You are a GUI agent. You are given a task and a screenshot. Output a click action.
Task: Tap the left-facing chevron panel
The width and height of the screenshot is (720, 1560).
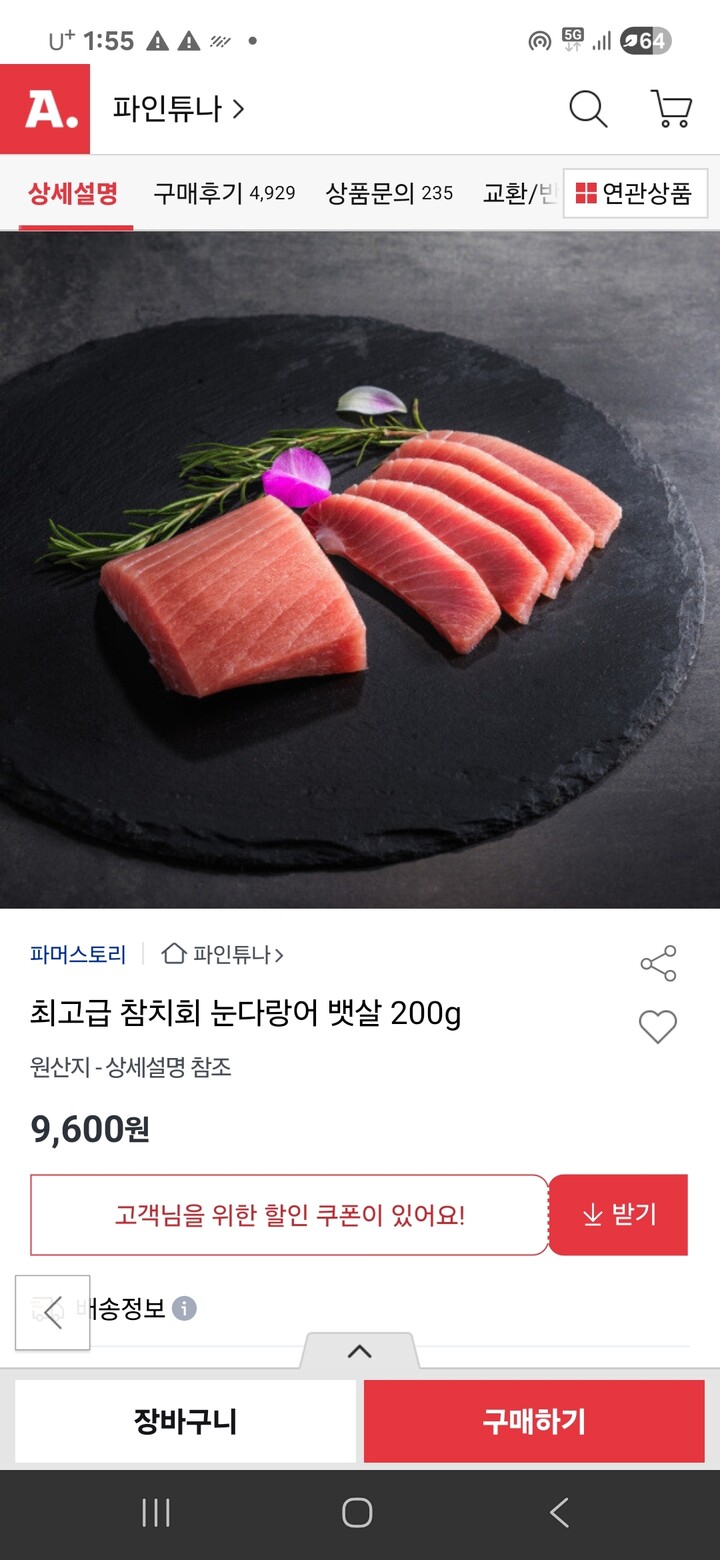pyautogui.click(x=51, y=1313)
